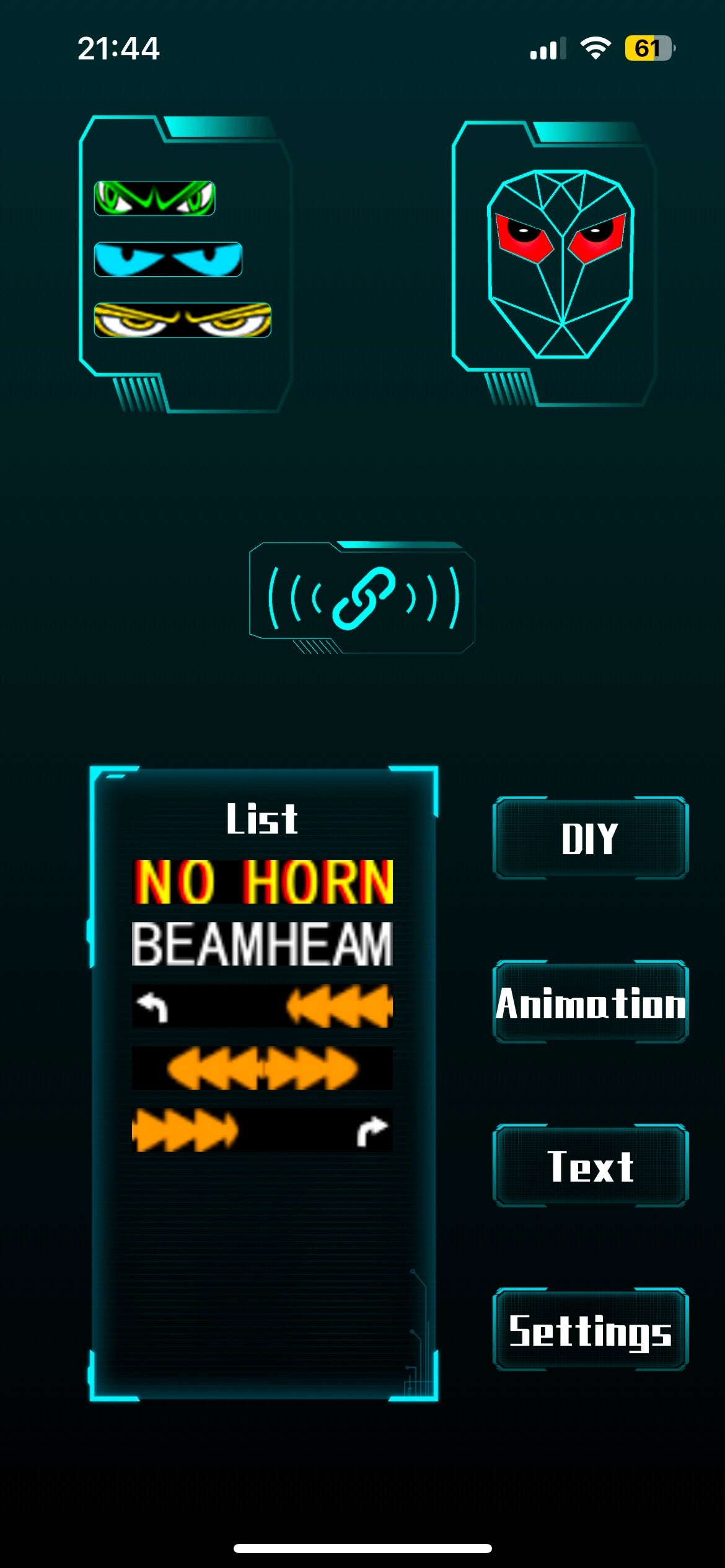
Task: Choose the double-direction hazard arrows item
Action: click(263, 1068)
